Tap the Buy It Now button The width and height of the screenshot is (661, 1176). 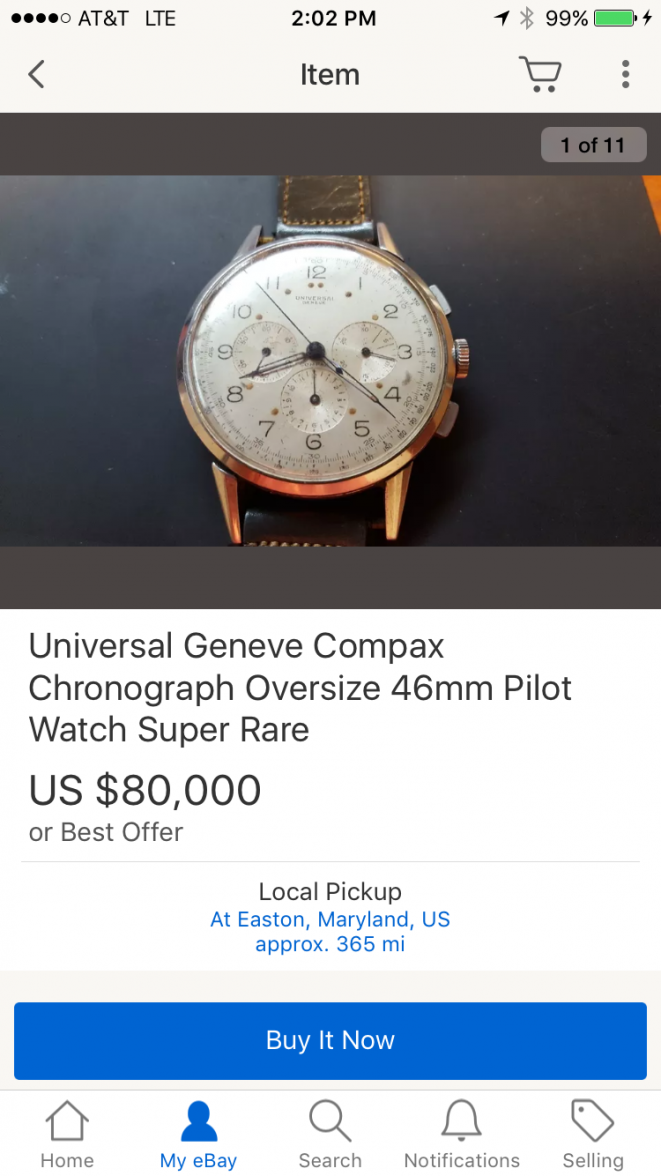pyautogui.click(x=330, y=1040)
